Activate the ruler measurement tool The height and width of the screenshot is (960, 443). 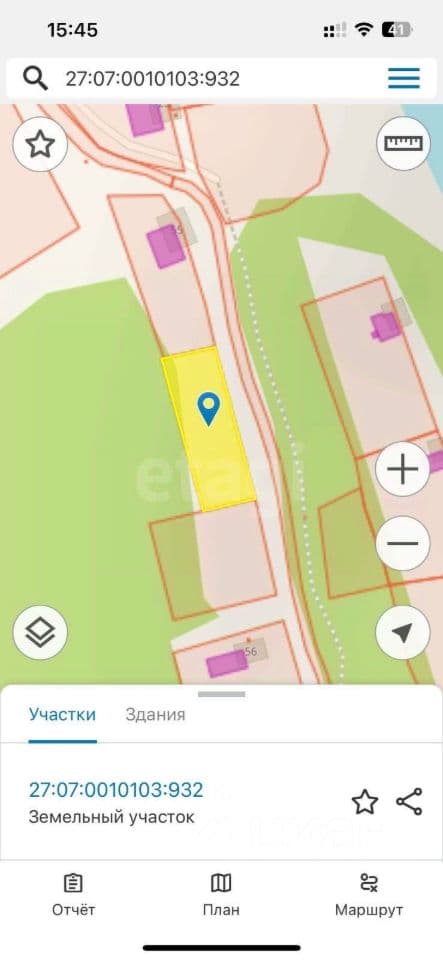pos(403,143)
